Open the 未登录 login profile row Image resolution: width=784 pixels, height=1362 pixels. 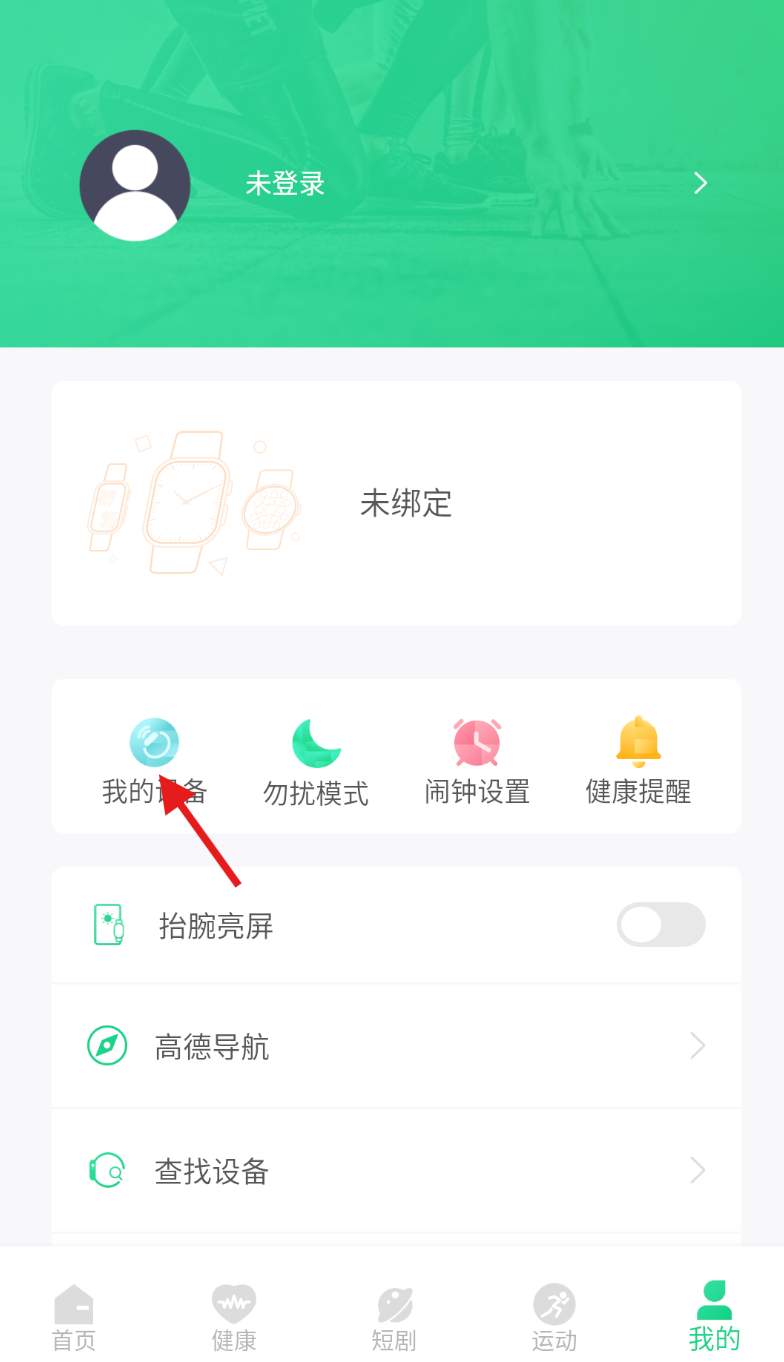click(450, 184)
